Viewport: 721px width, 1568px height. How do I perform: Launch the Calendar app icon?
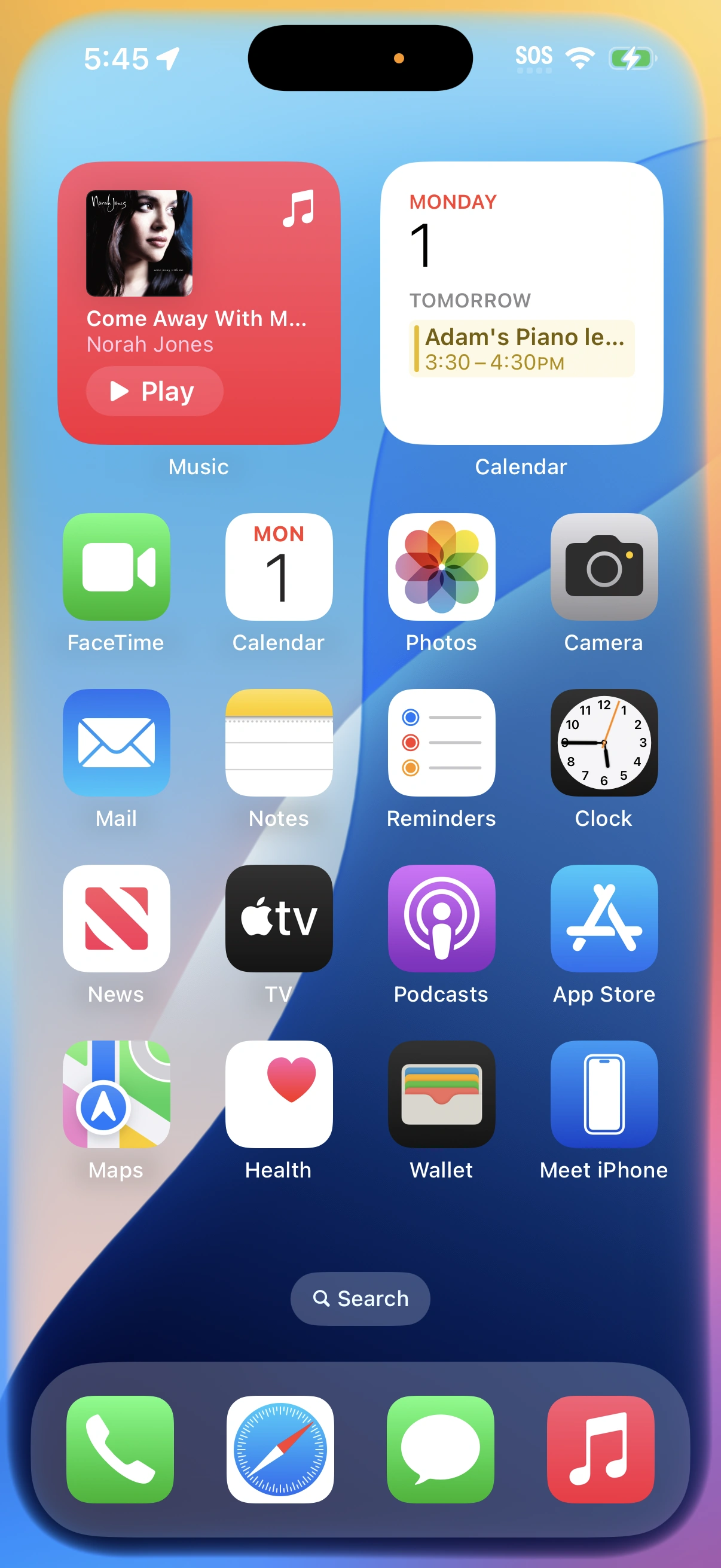(279, 567)
